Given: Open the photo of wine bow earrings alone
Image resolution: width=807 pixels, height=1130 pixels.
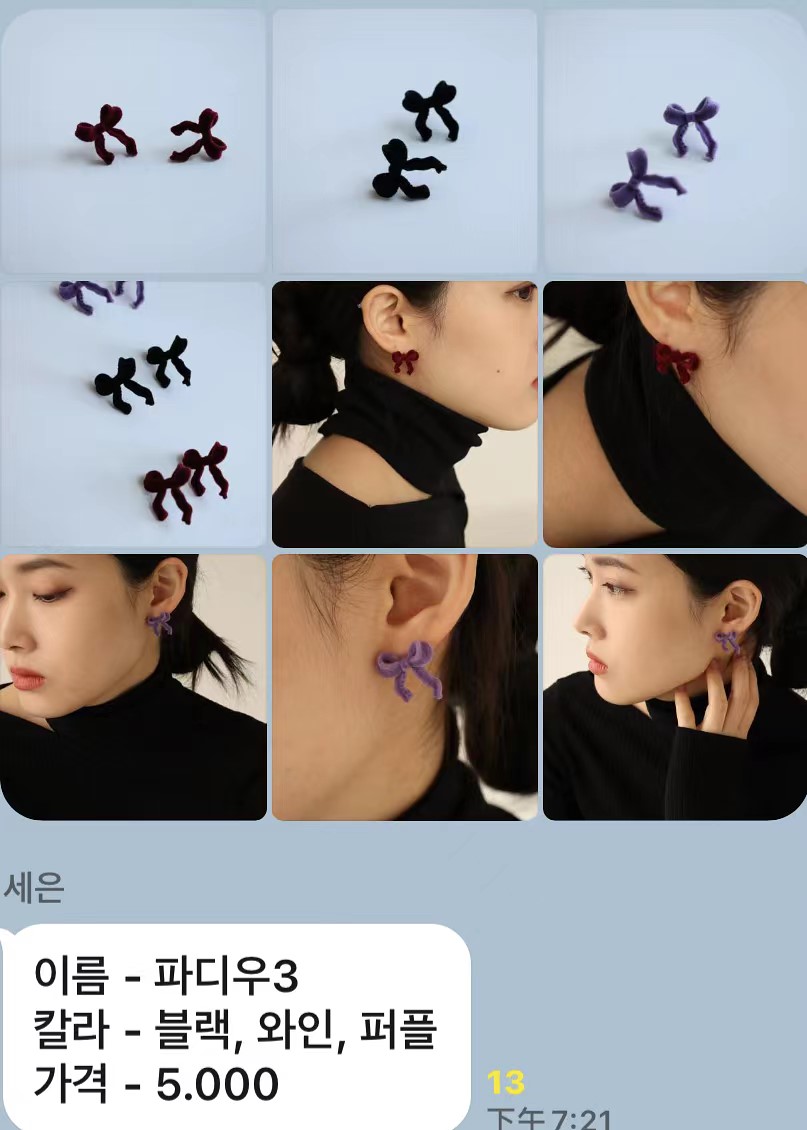Looking at the screenshot, I should 134,142.
